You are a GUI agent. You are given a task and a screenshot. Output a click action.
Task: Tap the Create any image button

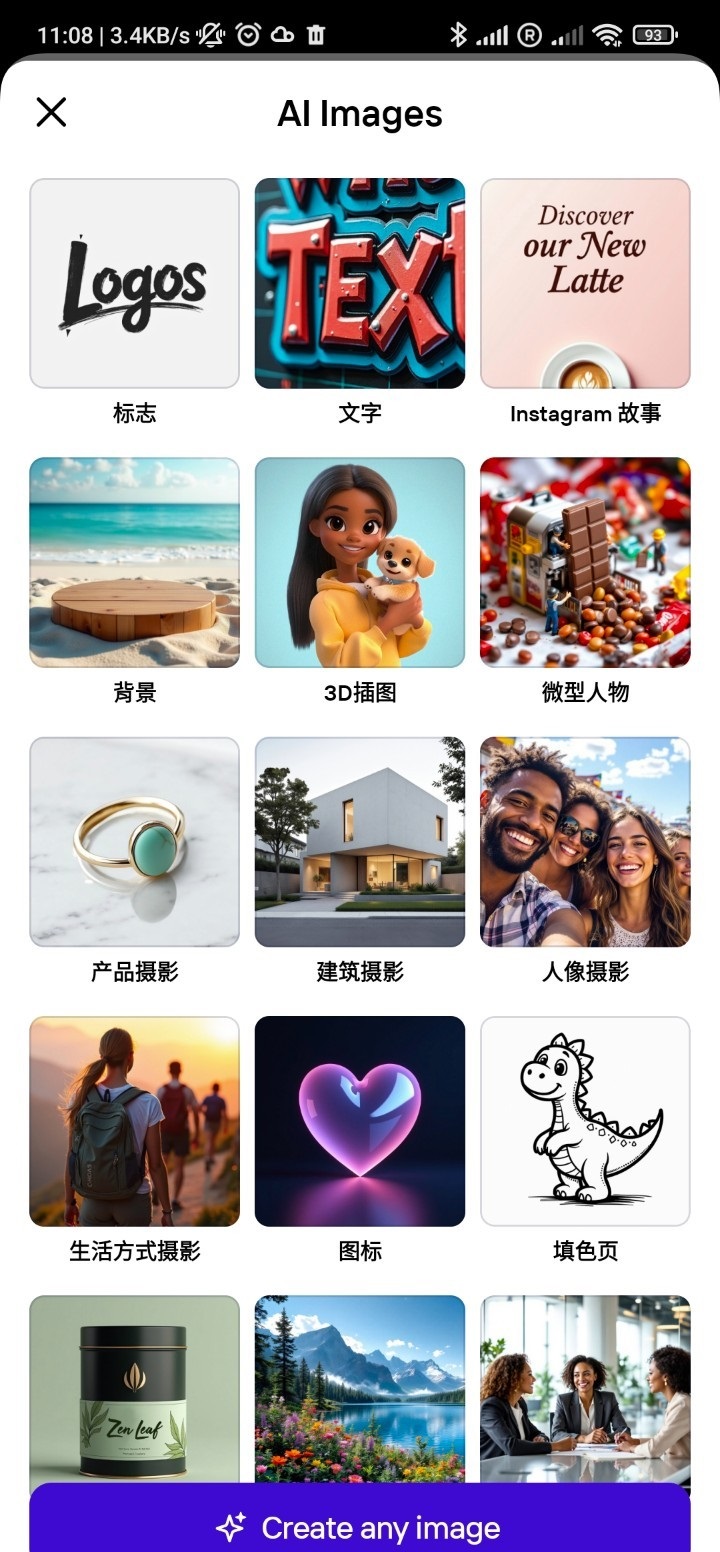click(x=360, y=1527)
